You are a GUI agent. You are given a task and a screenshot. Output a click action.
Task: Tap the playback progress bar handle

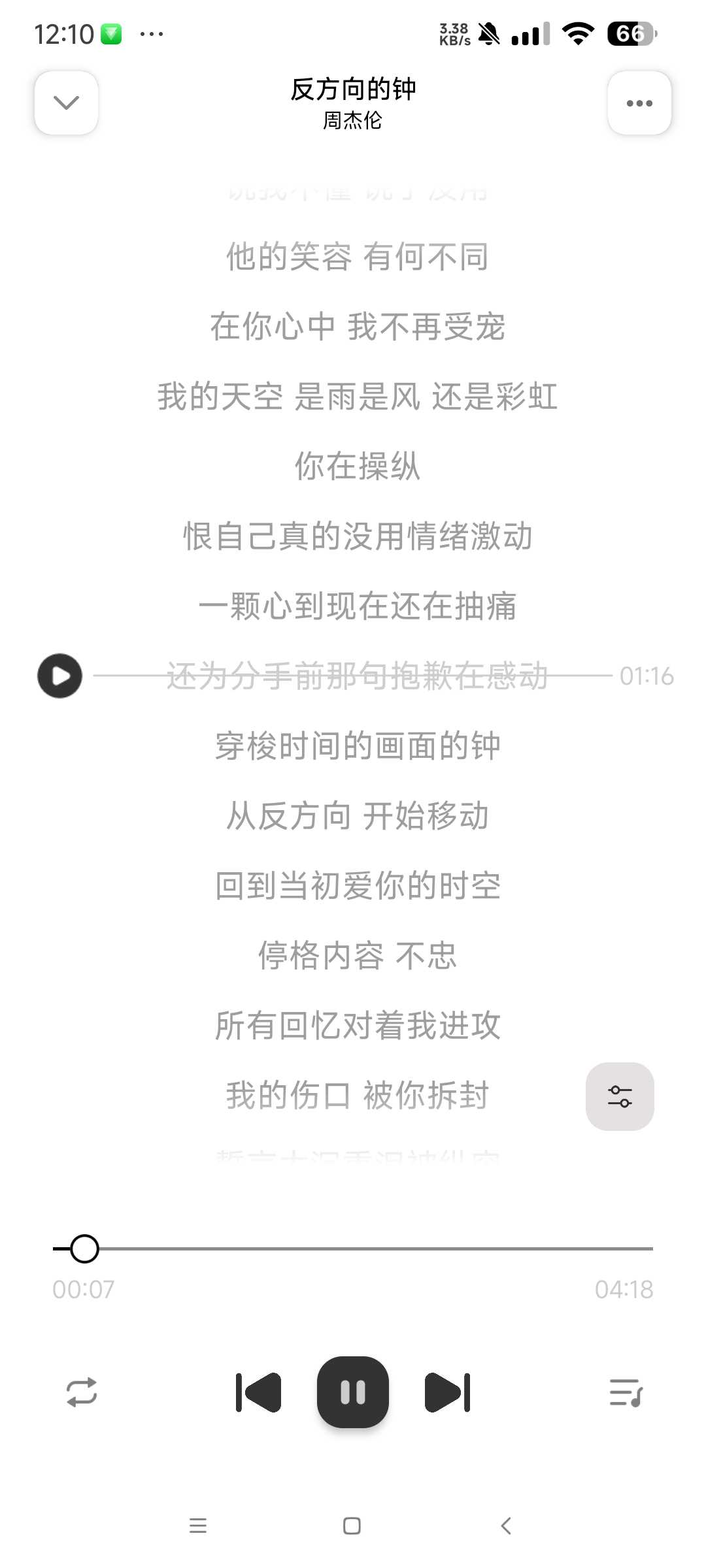point(84,1249)
